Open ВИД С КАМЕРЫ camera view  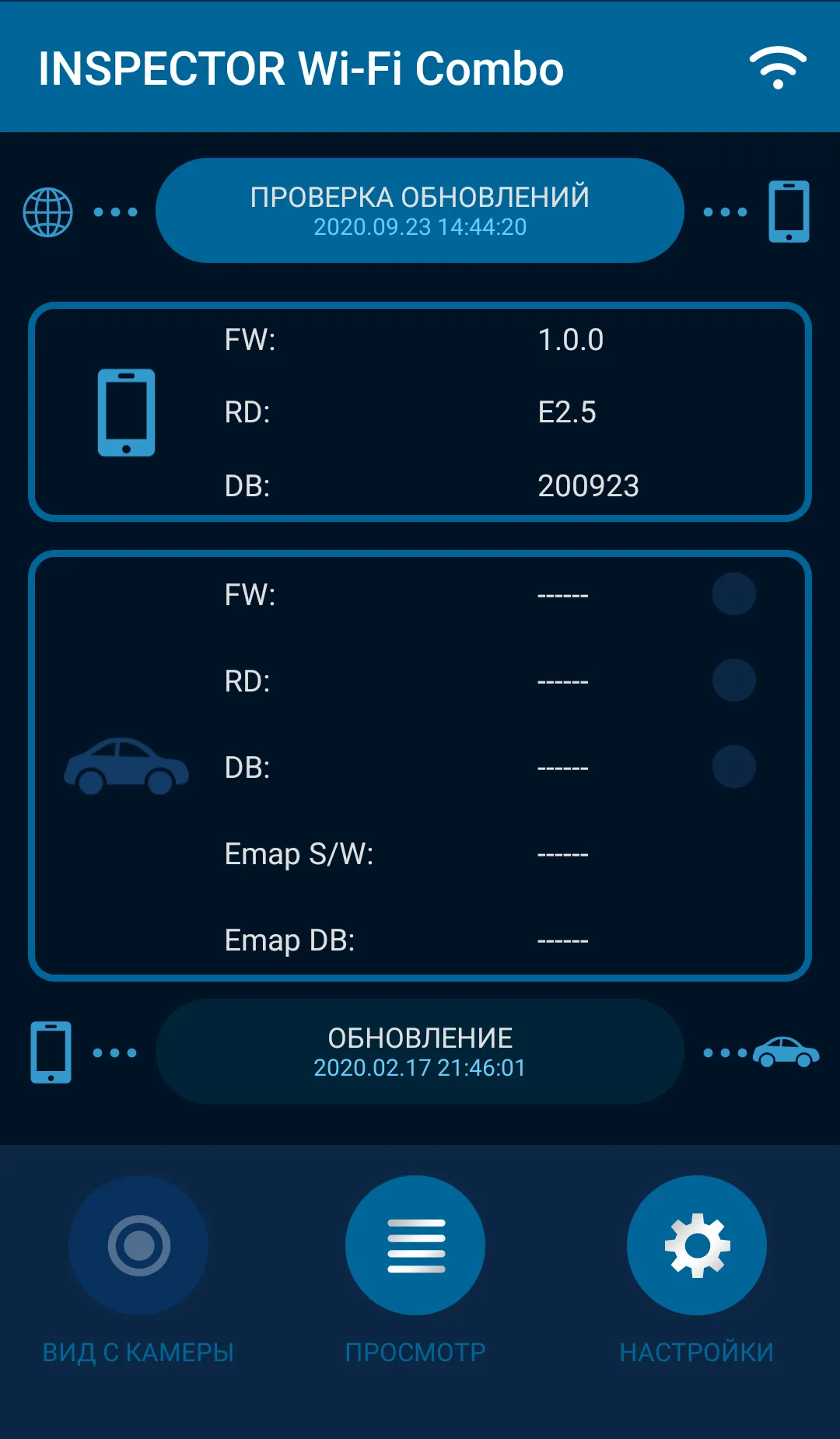click(x=138, y=1245)
